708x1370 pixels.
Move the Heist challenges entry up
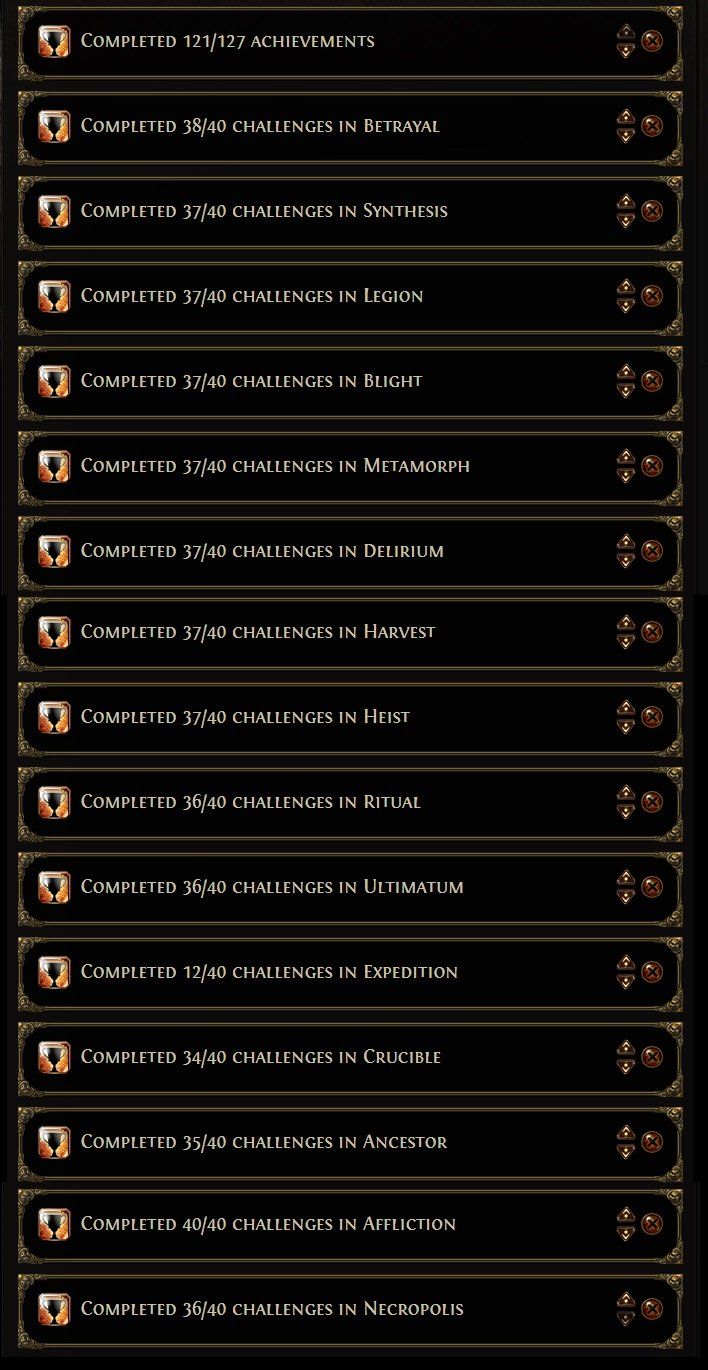[626, 708]
